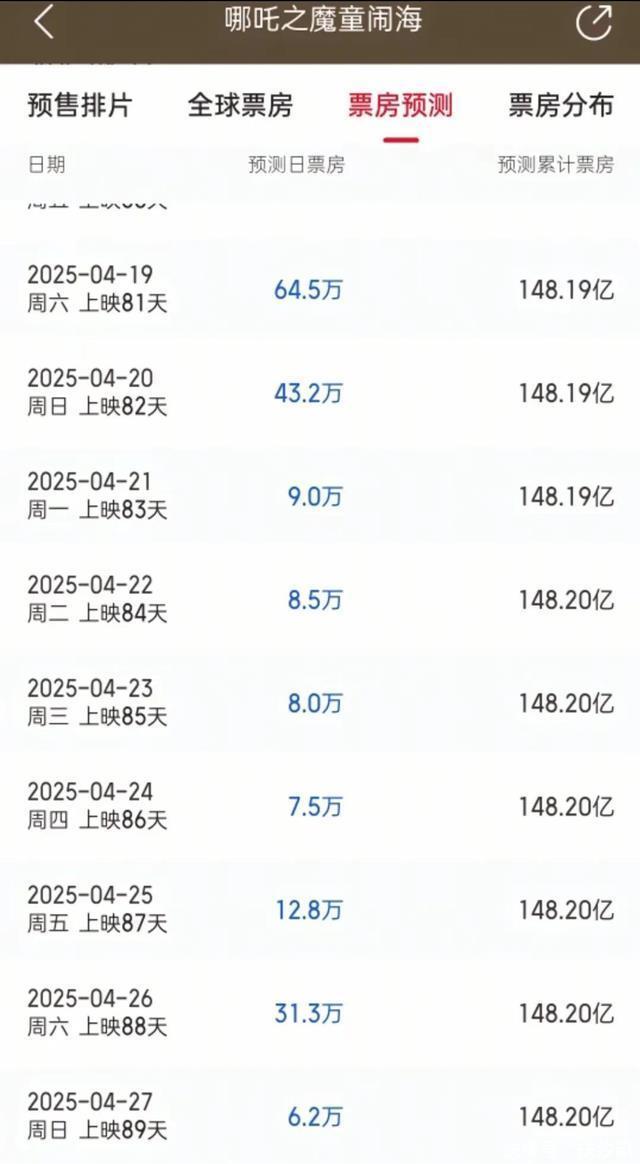The image size is (640, 1164).
Task: Switch to the 票房分布 tab
Action: [560, 106]
